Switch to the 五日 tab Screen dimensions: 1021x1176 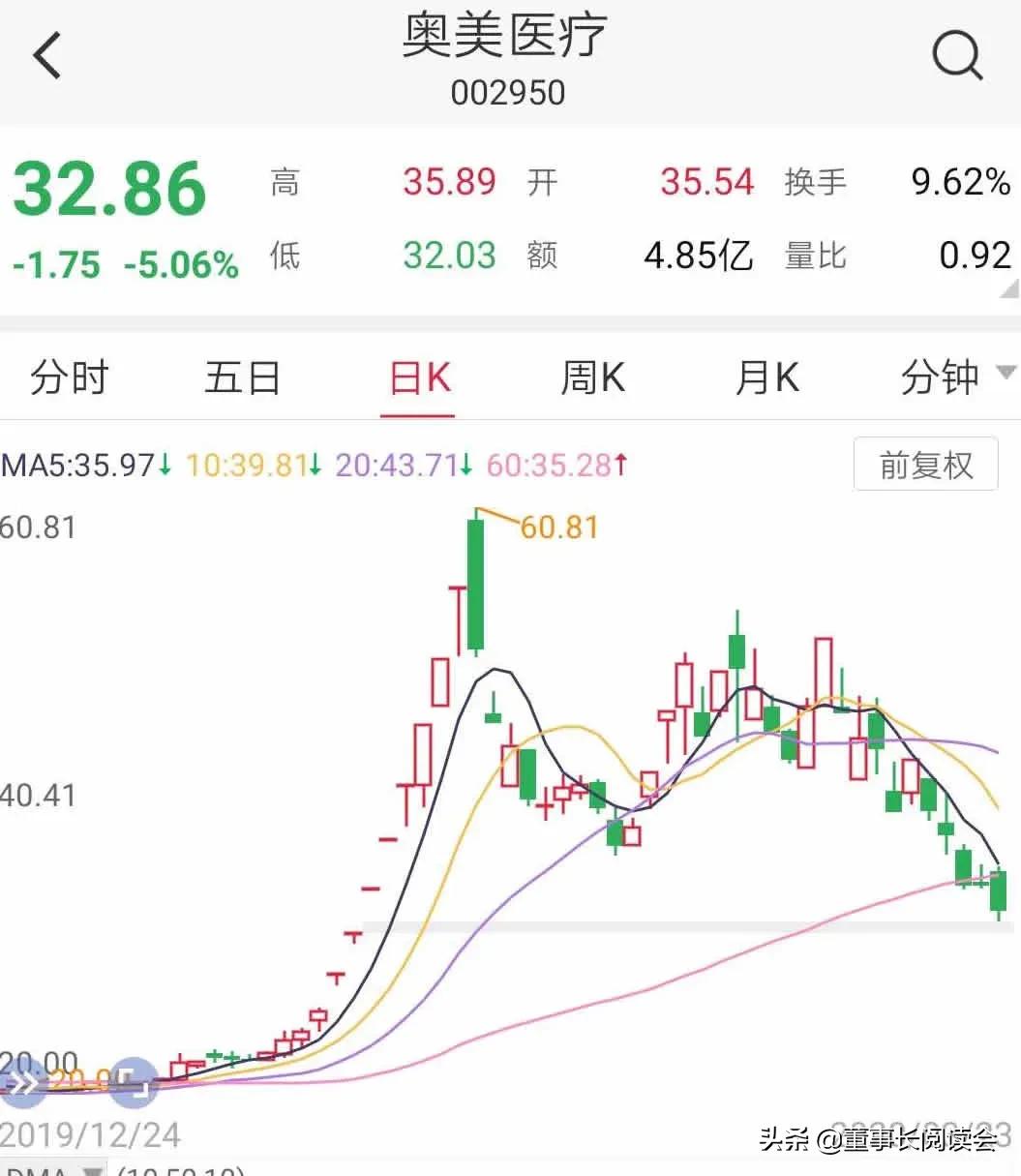[242, 377]
